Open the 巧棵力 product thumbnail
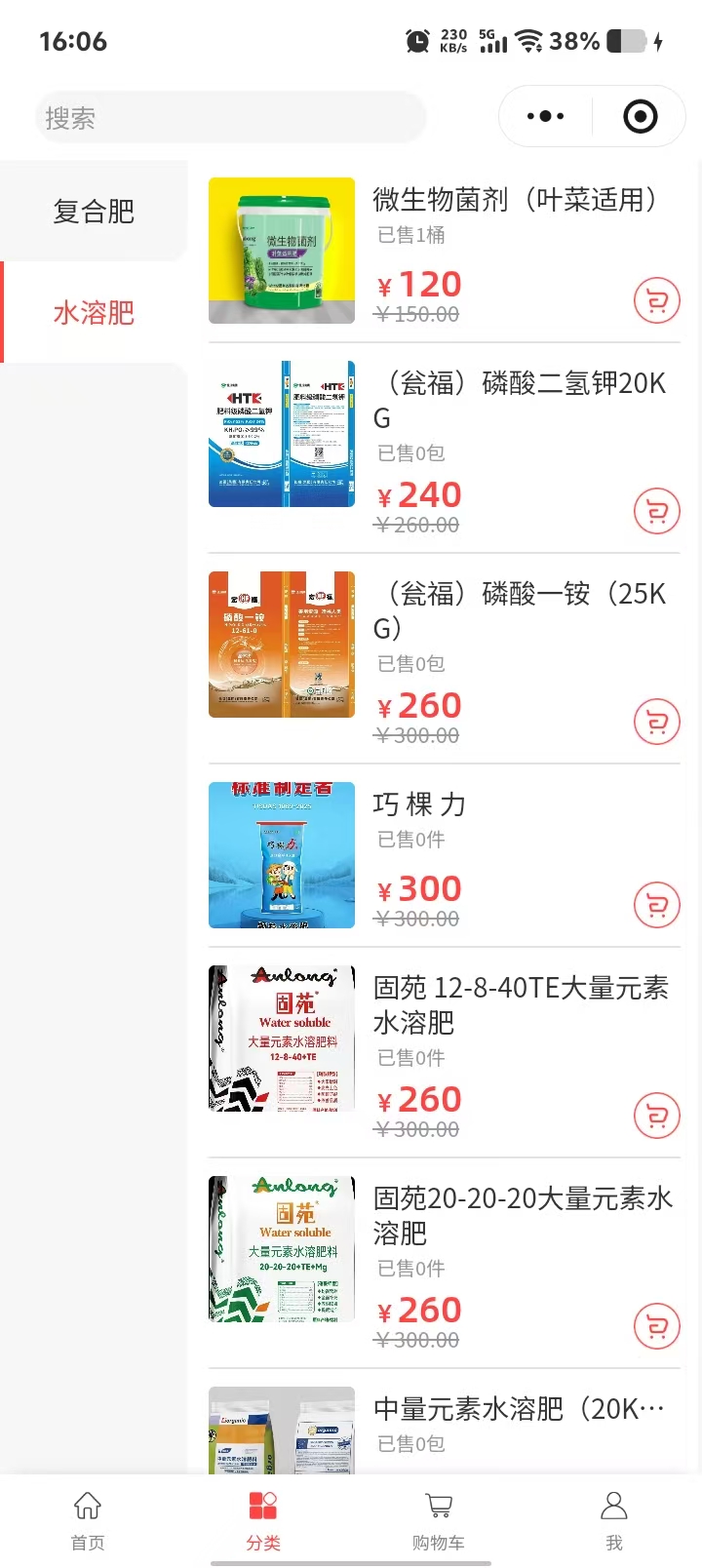The width and height of the screenshot is (702, 1568). tap(282, 855)
